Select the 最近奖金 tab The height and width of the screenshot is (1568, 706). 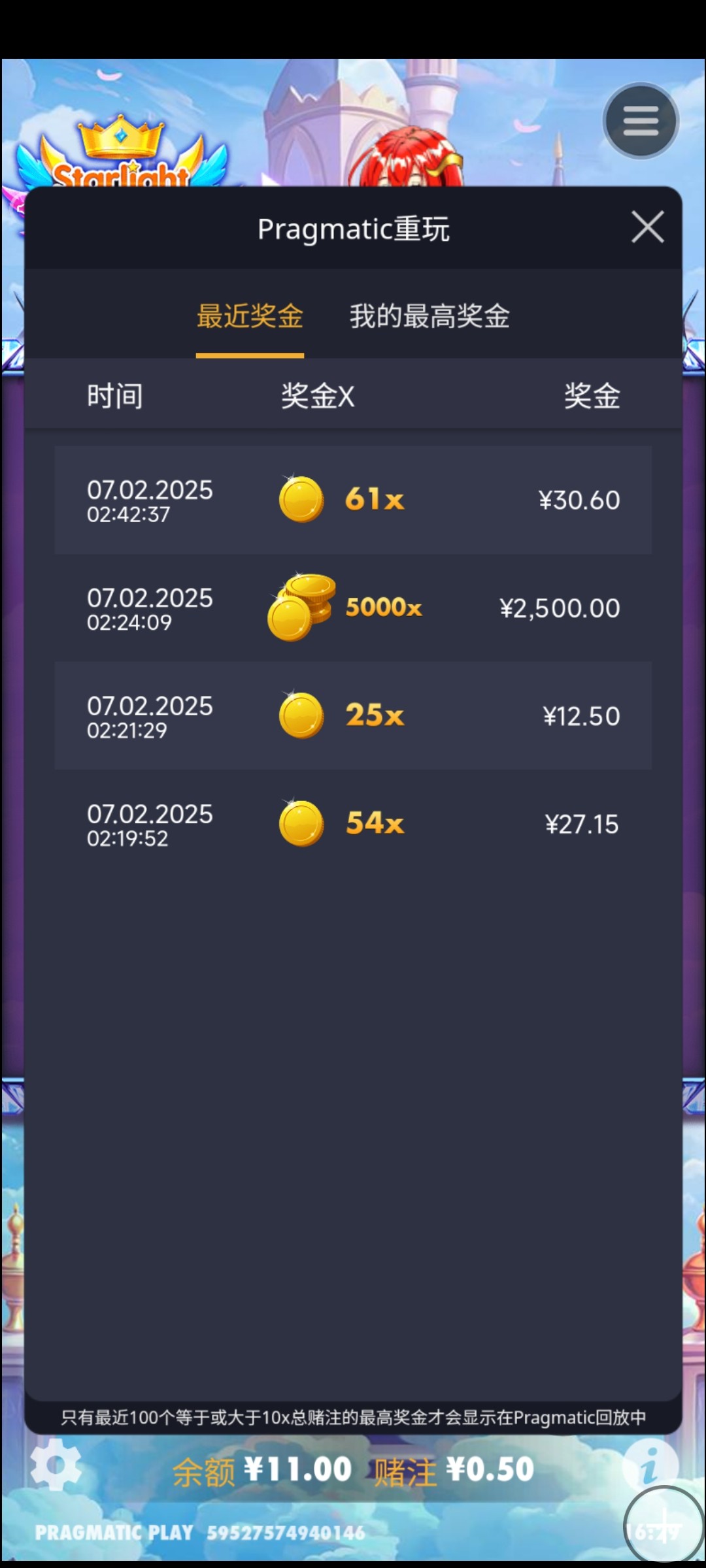pyautogui.click(x=250, y=316)
